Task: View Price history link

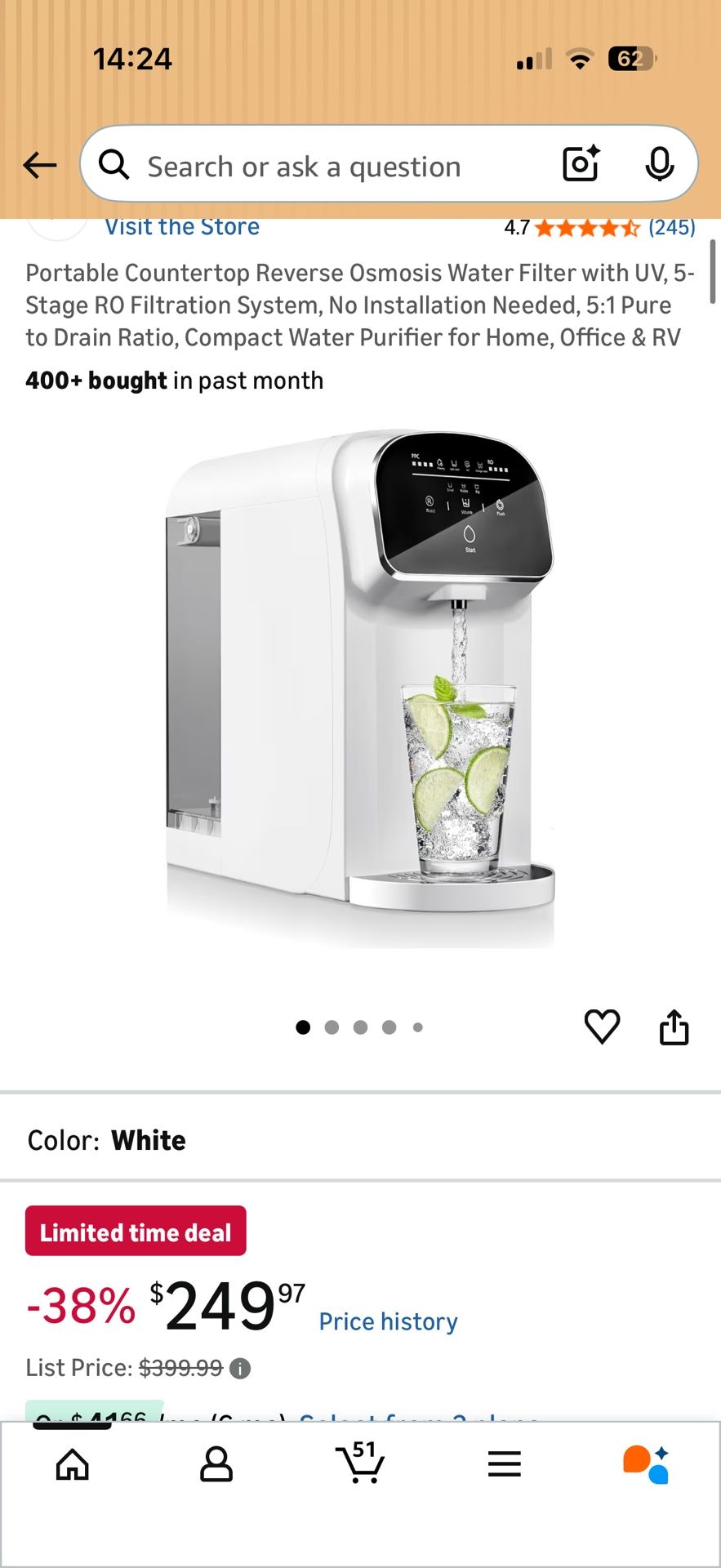Action: coord(388,1321)
